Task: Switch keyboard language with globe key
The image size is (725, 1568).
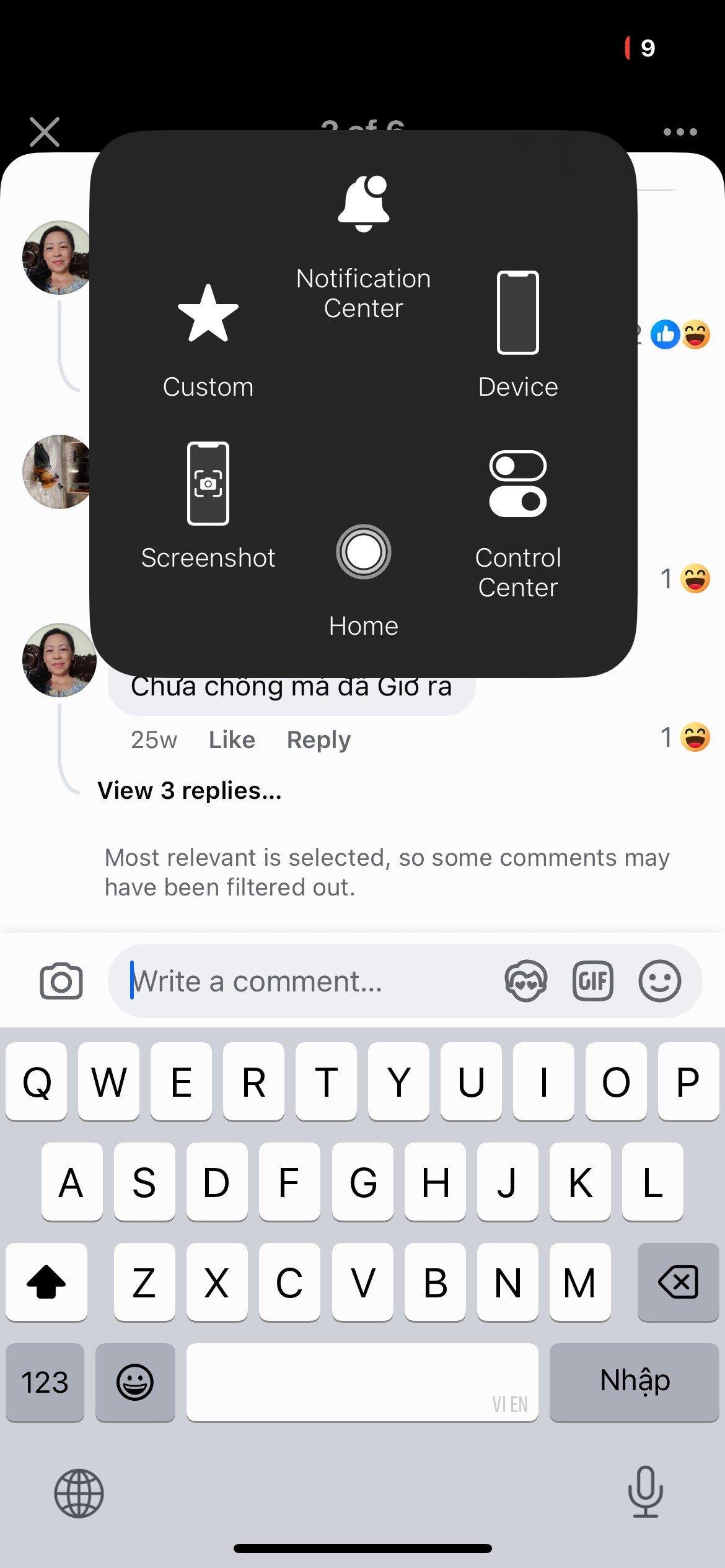Action: [x=79, y=1493]
